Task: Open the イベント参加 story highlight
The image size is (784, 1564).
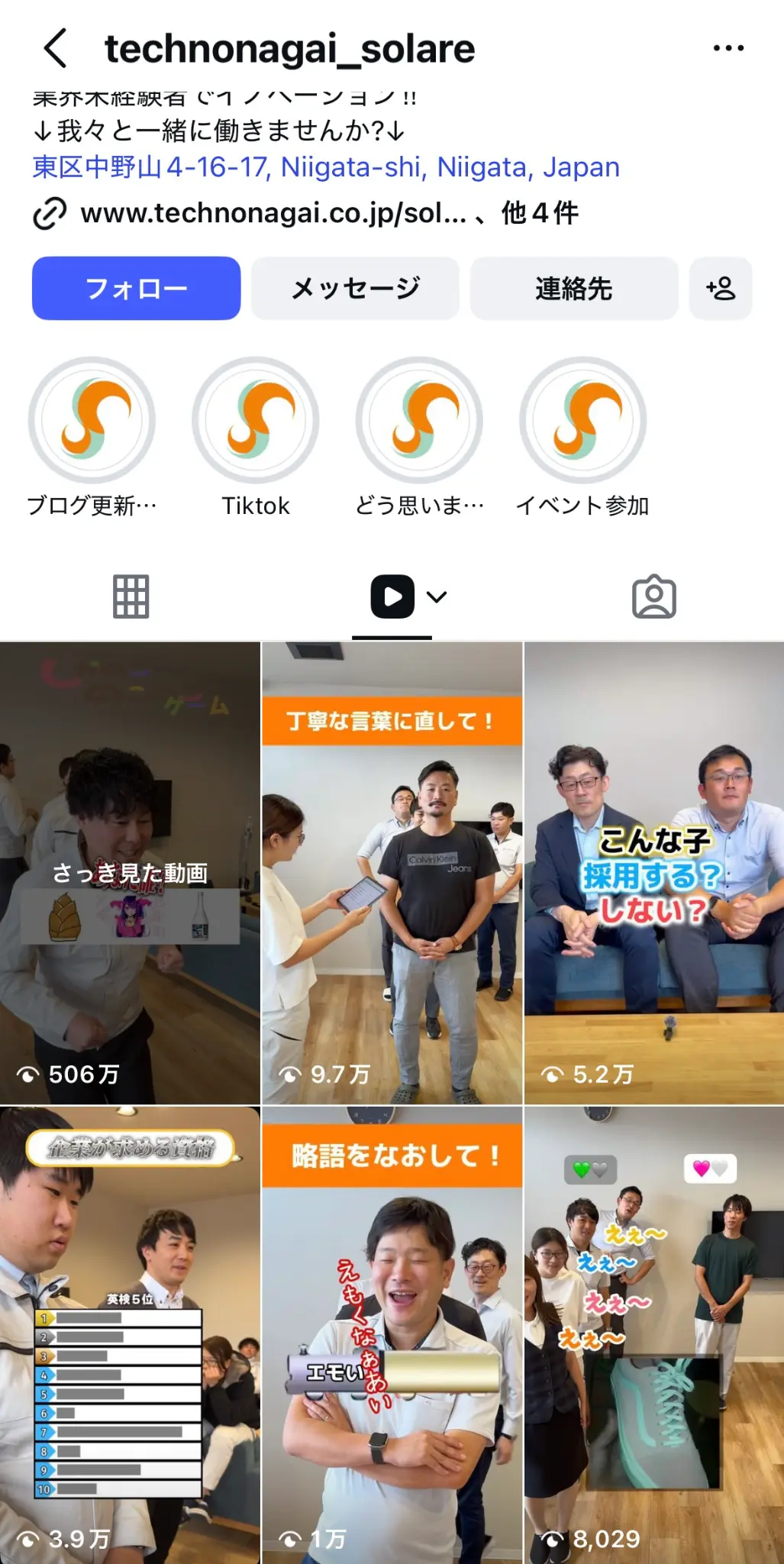Action: pos(583,421)
